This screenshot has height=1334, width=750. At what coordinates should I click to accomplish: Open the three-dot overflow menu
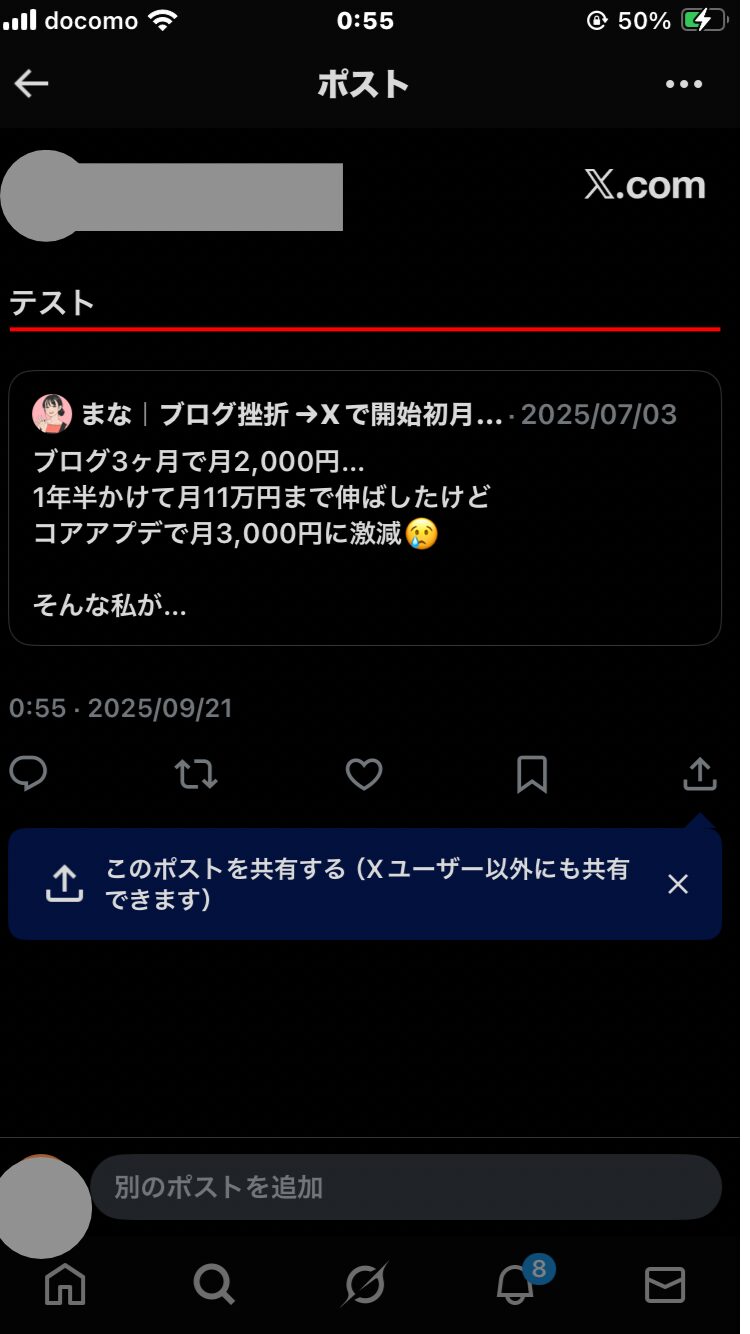[x=684, y=84]
